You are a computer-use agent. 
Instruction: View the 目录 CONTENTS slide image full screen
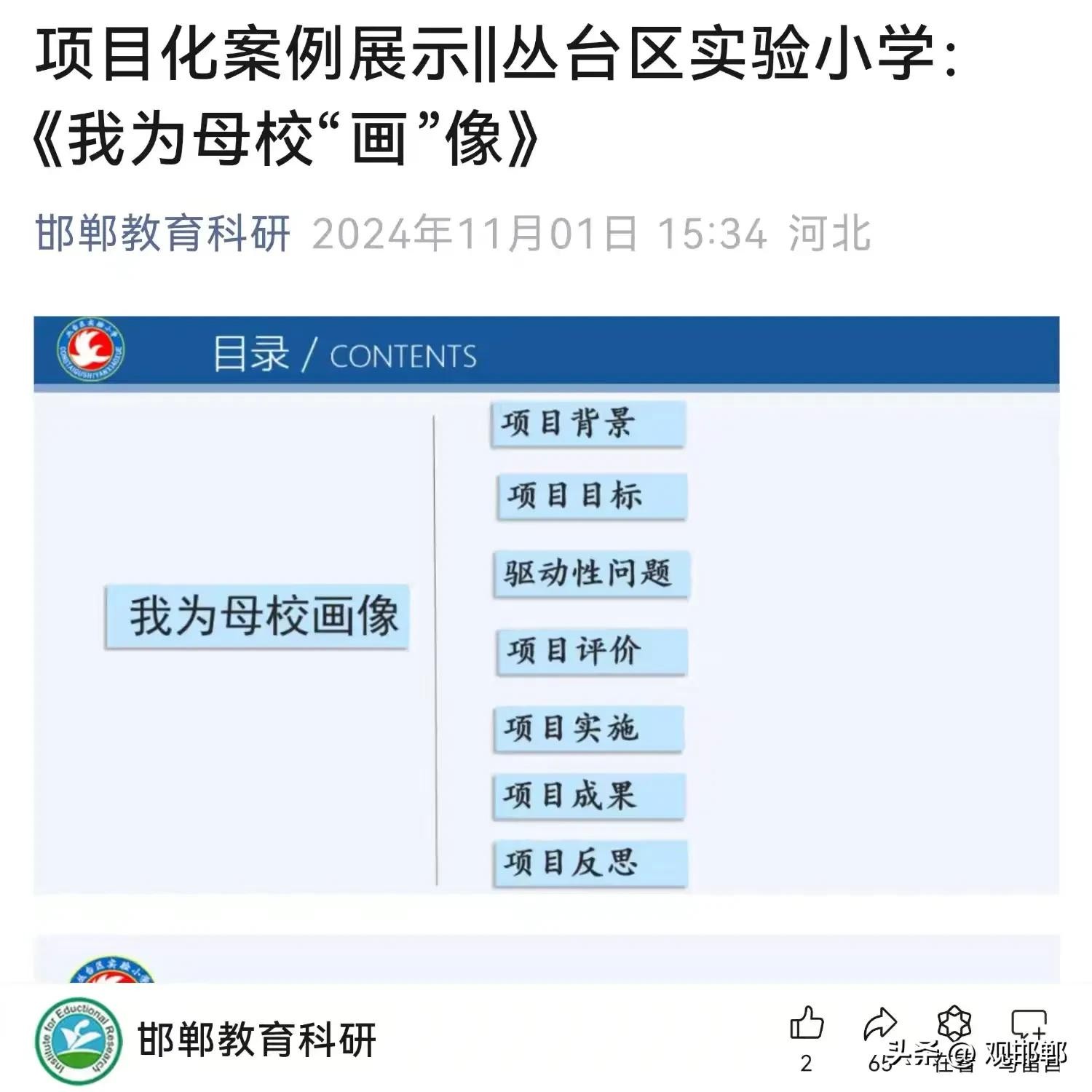pos(546,604)
